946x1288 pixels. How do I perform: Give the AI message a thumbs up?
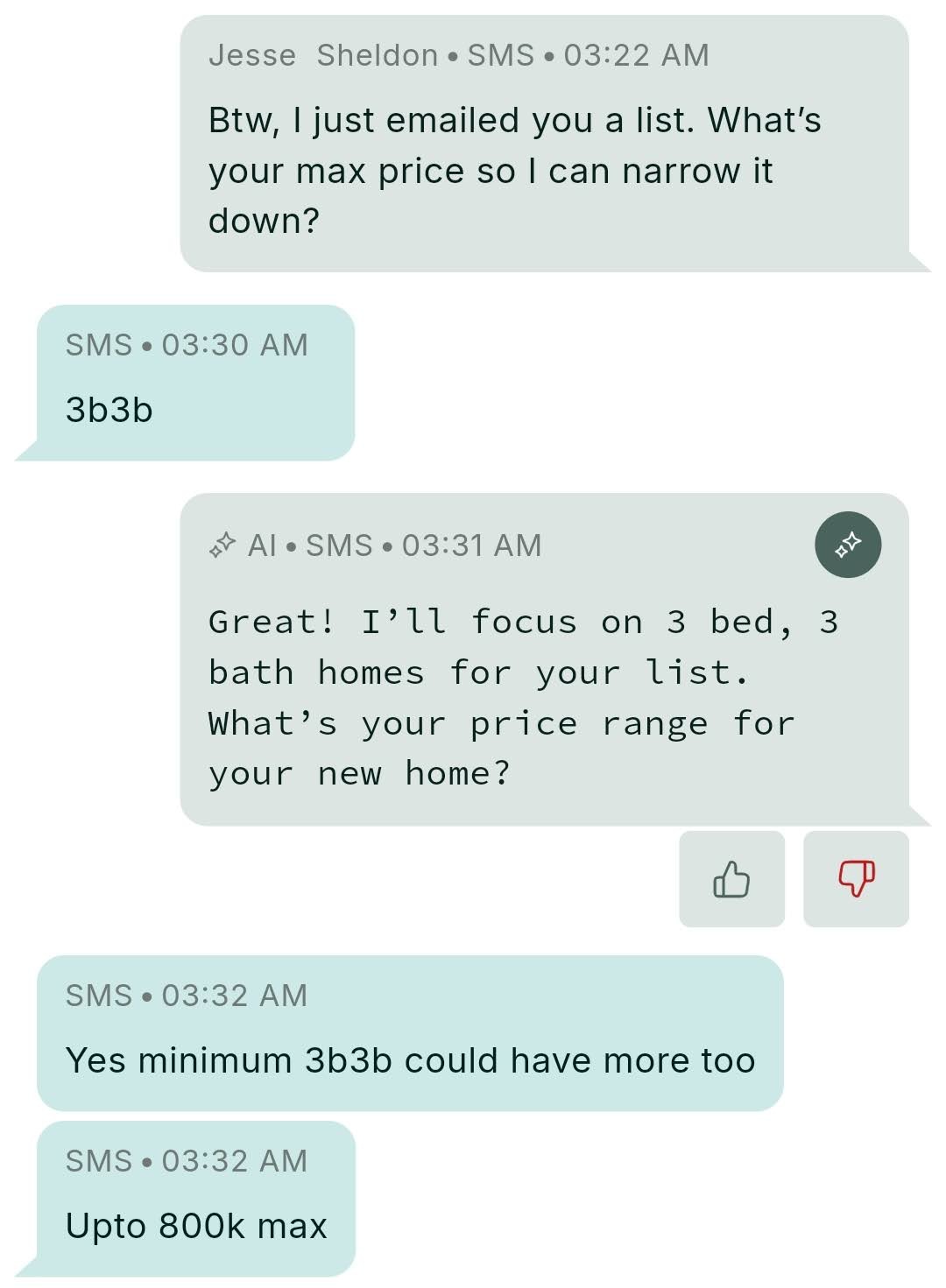(731, 879)
